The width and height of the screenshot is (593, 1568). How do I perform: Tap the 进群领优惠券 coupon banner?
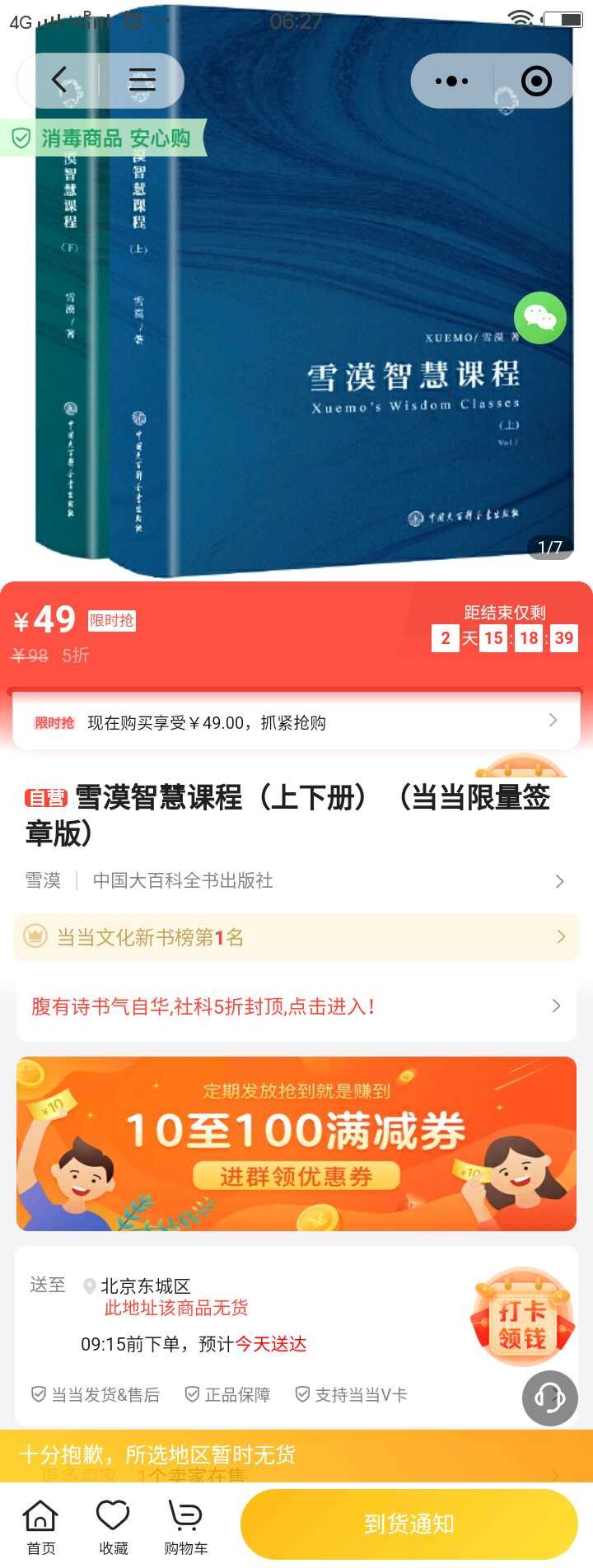pos(296,1144)
